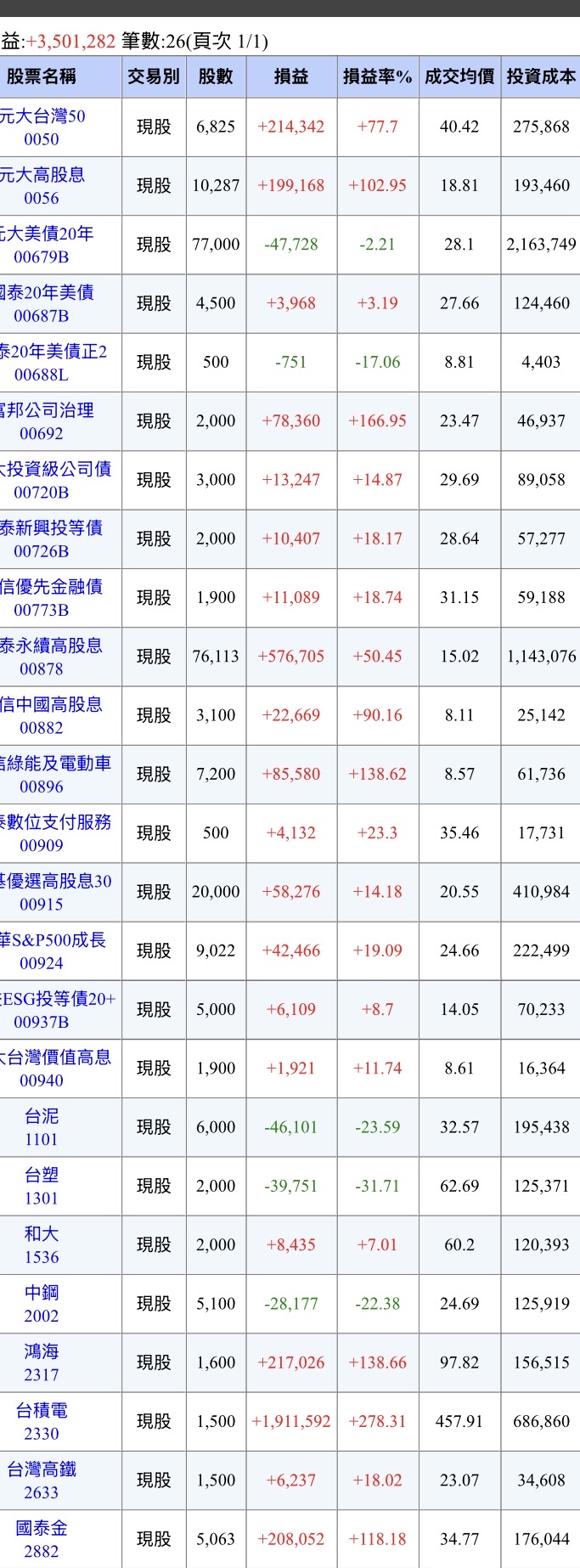
Task: Open the 鴻海 2317 stock link
Action: [42, 1362]
